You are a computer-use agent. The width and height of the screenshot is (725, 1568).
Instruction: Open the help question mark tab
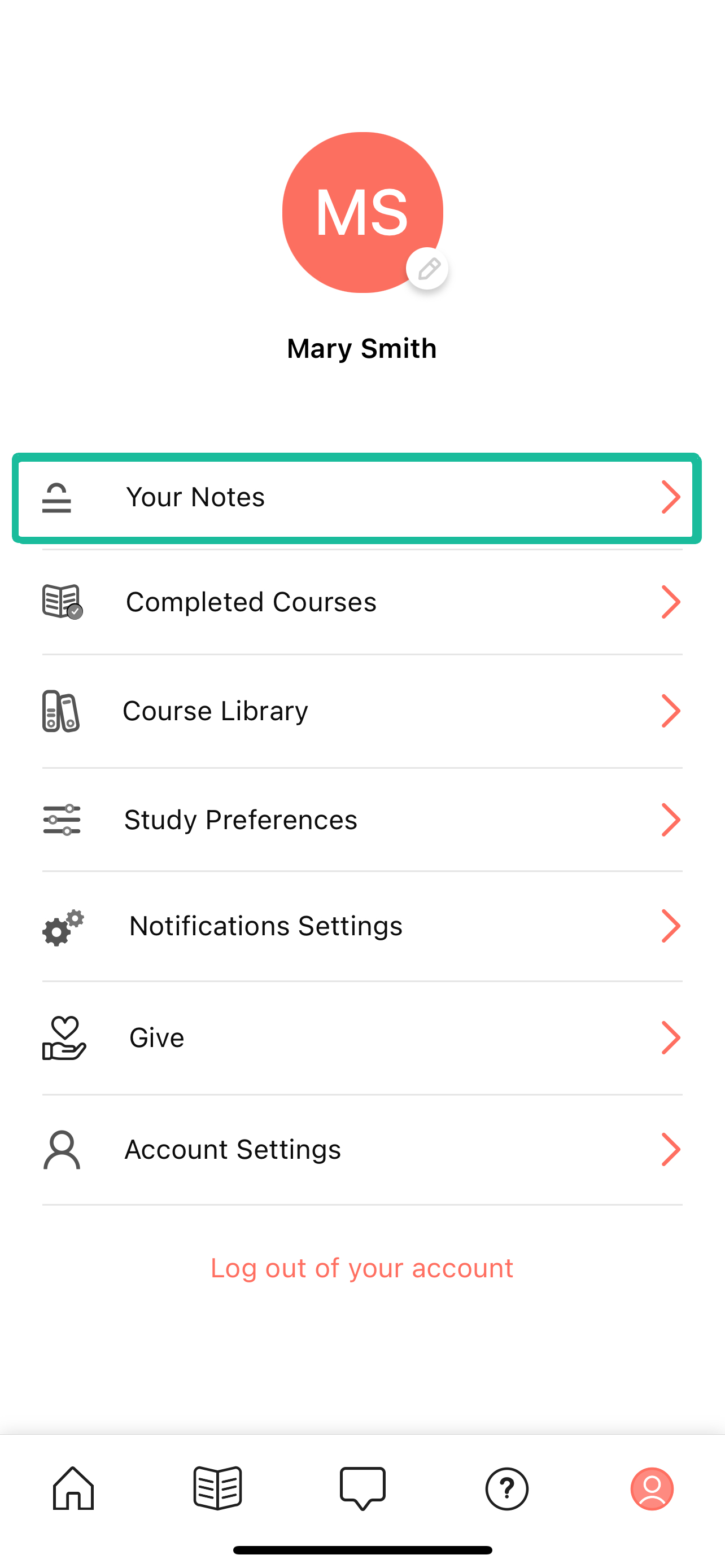[506, 1489]
